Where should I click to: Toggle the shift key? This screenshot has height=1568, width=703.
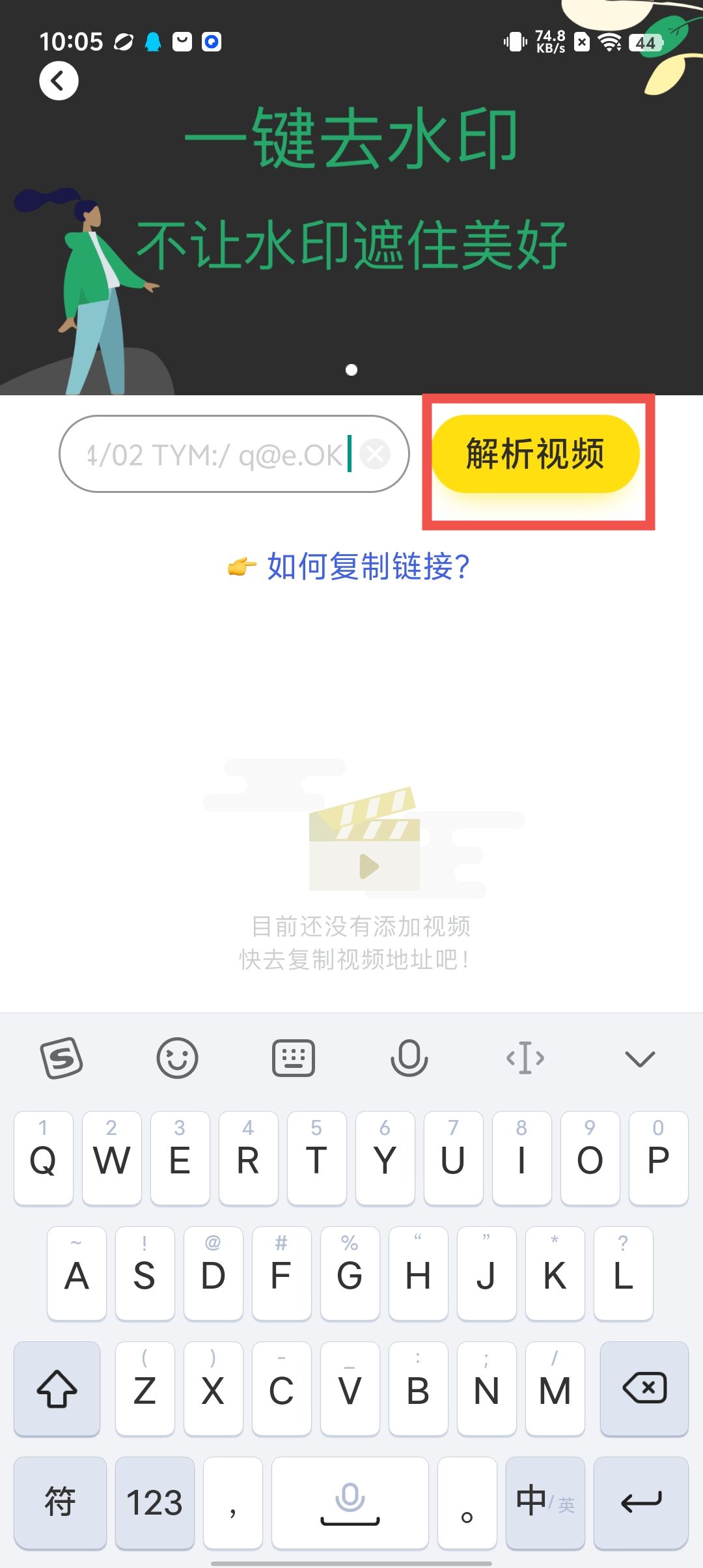point(57,1388)
